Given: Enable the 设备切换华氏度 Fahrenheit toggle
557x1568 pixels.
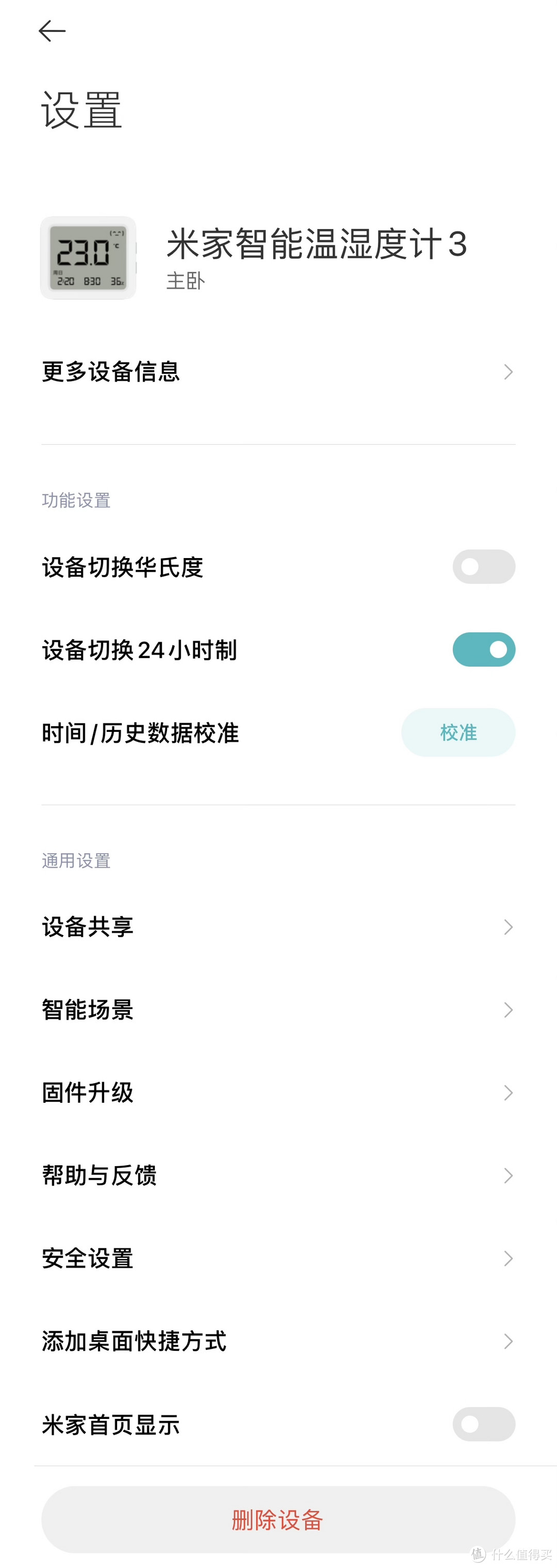Looking at the screenshot, I should (x=483, y=567).
